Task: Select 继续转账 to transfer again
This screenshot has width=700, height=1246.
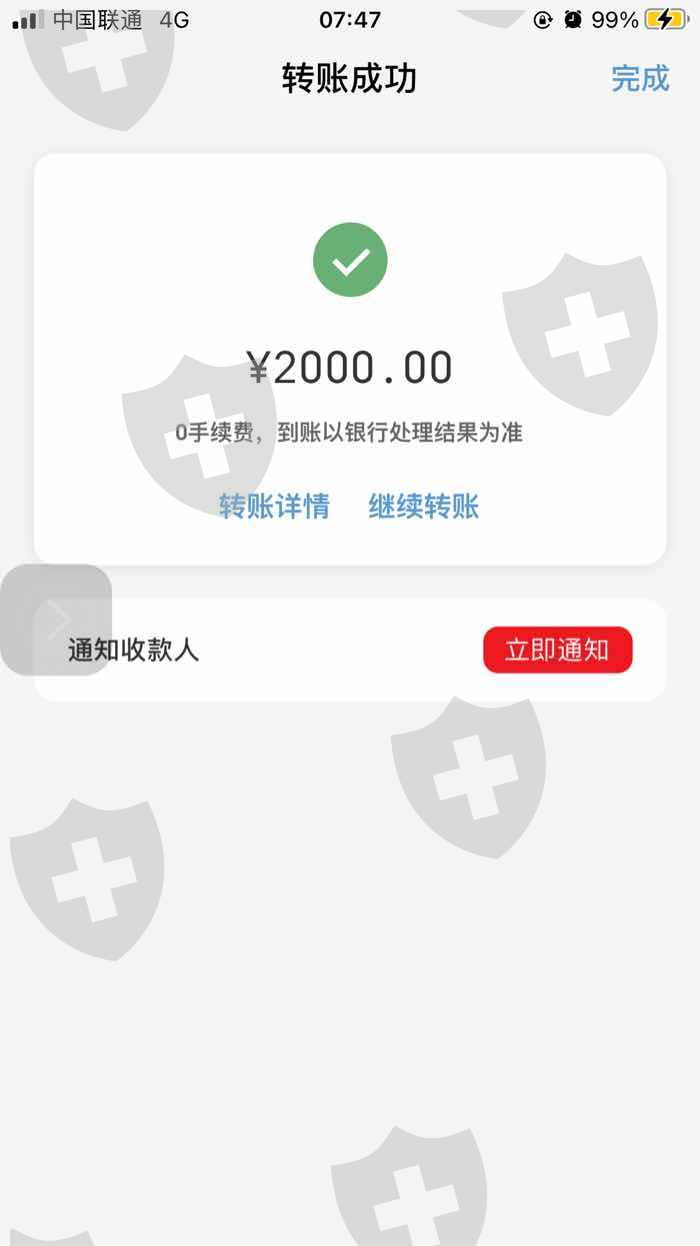Action: click(x=424, y=506)
